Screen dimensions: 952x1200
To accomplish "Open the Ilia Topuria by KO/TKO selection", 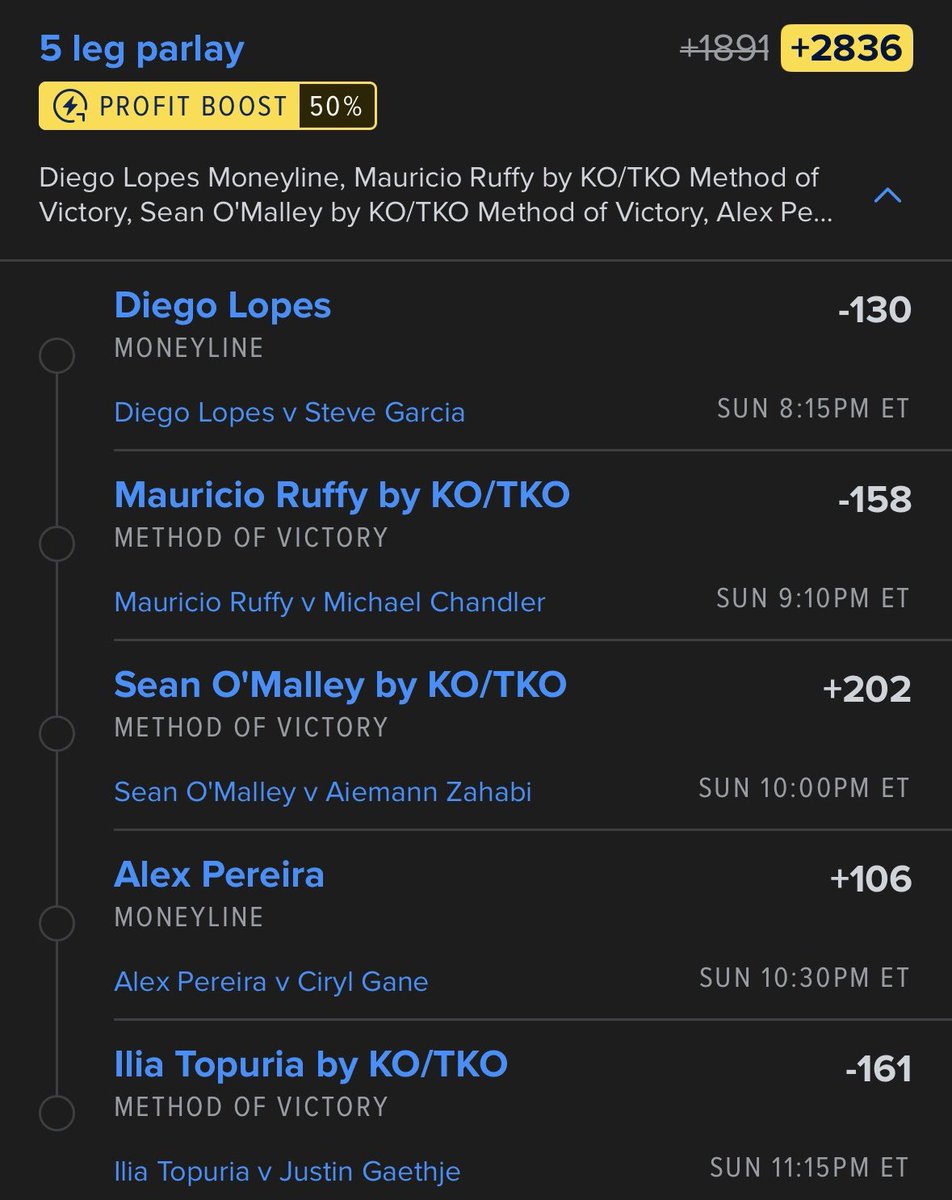I will pyautogui.click(x=311, y=1065).
